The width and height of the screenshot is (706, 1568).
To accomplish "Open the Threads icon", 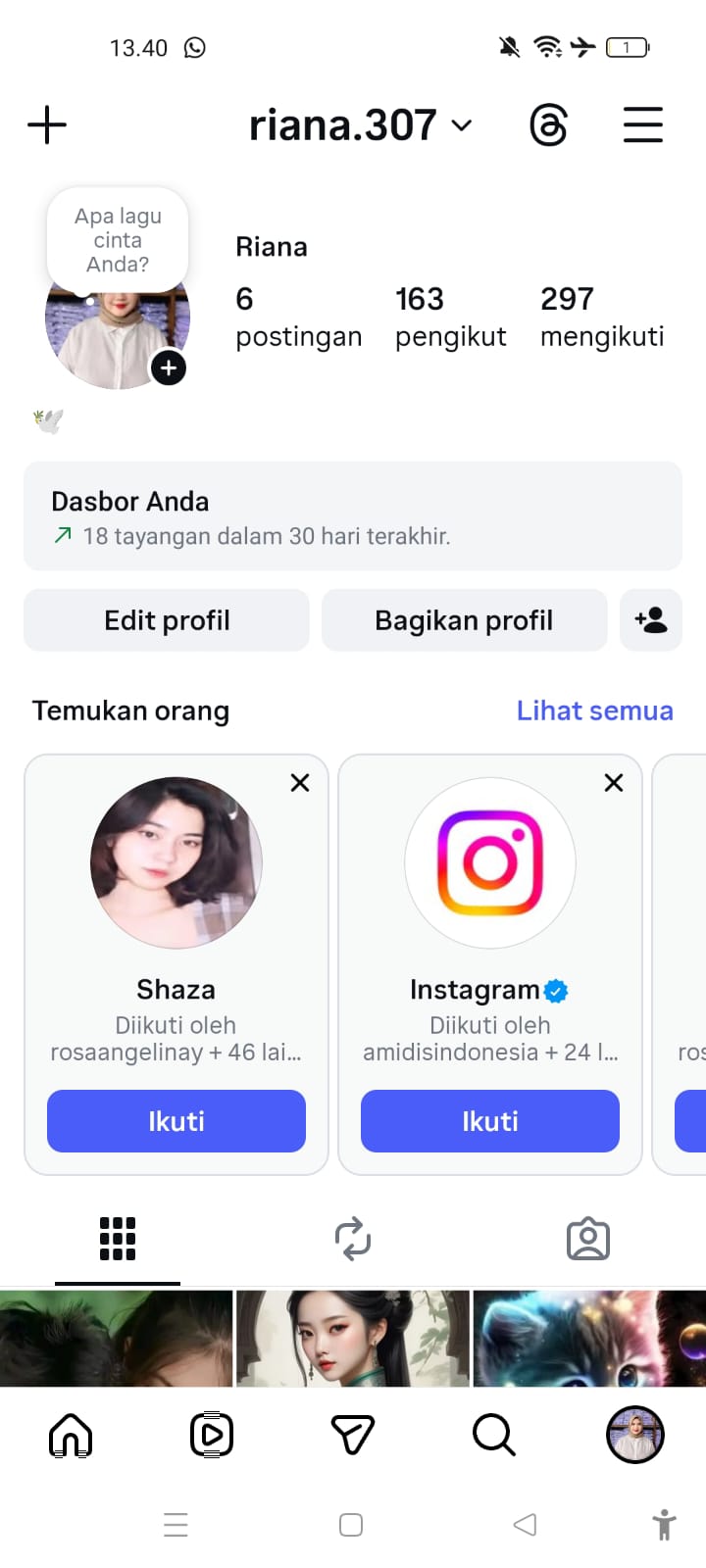I will tap(548, 125).
